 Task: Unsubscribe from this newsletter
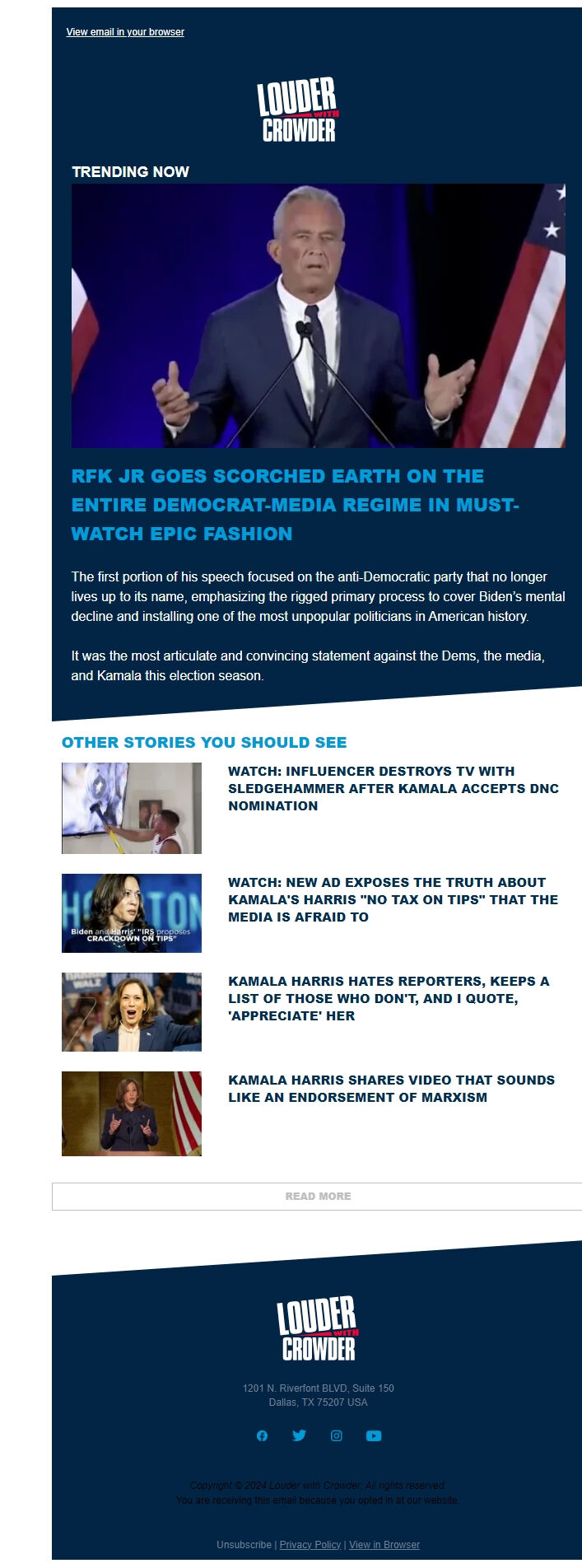244,1544
